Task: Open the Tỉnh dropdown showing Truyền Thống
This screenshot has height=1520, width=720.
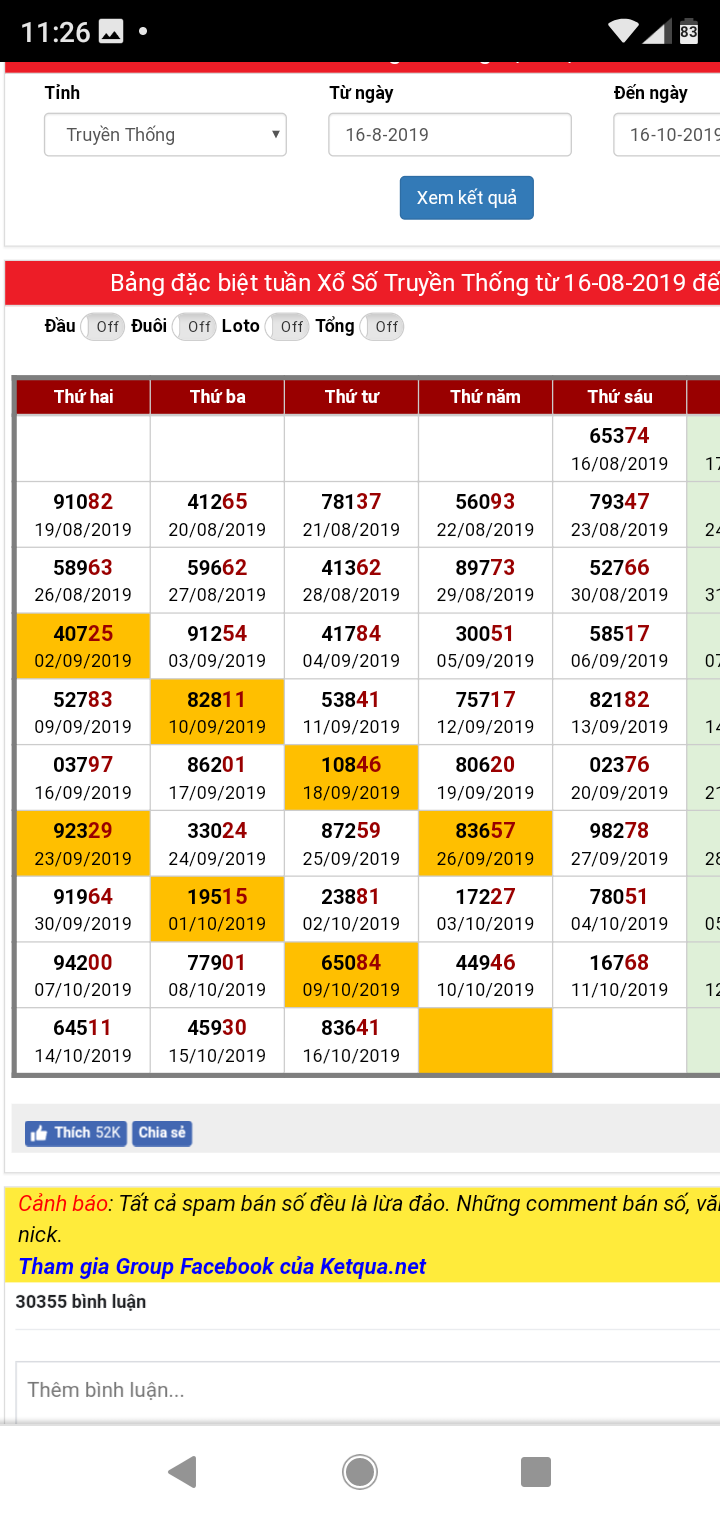Action: point(165,135)
